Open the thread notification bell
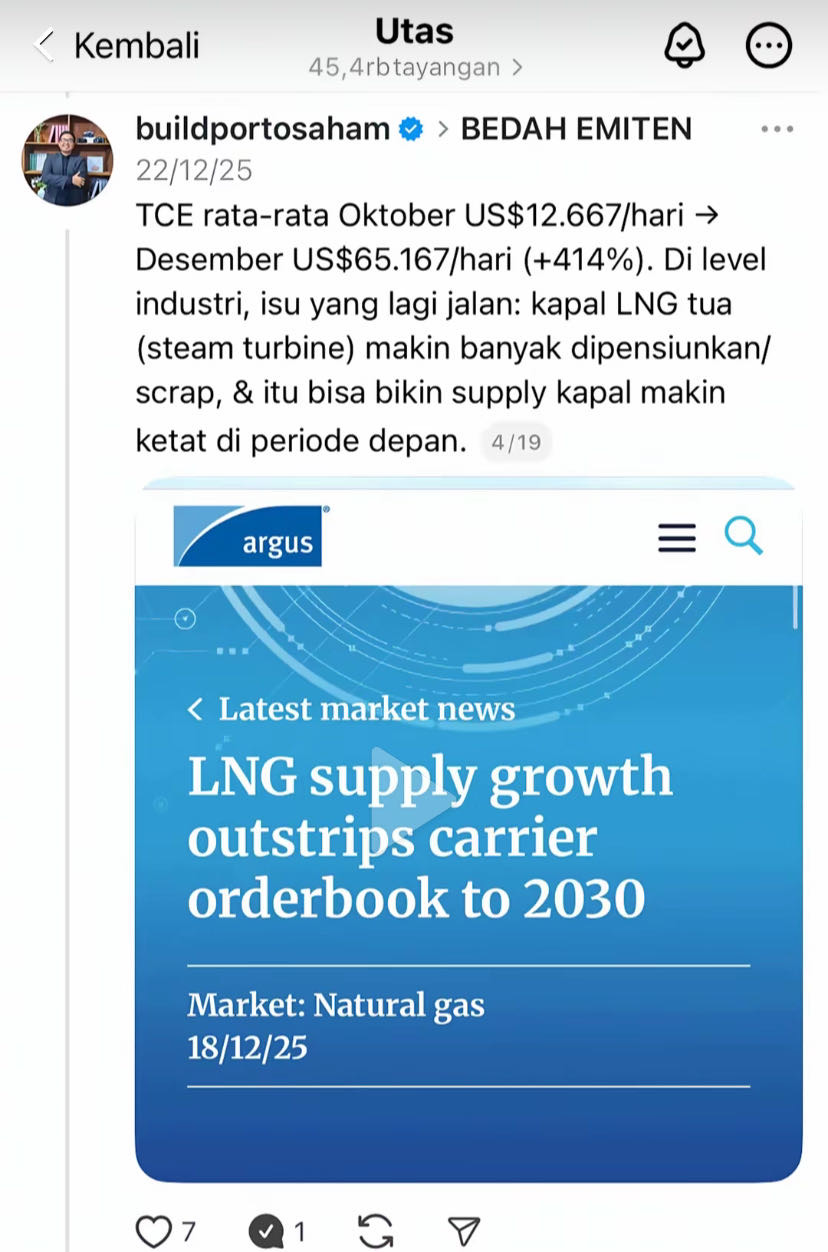The image size is (828, 1252). (x=685, y=45)
